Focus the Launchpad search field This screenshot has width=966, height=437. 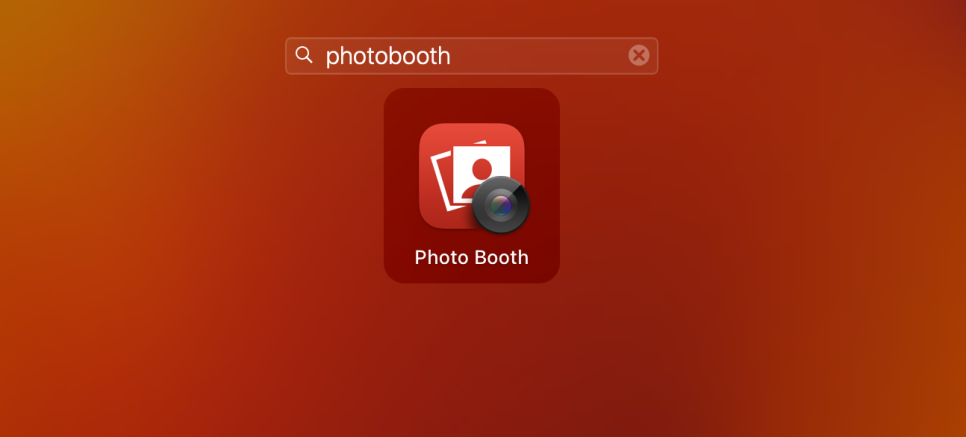470,56
